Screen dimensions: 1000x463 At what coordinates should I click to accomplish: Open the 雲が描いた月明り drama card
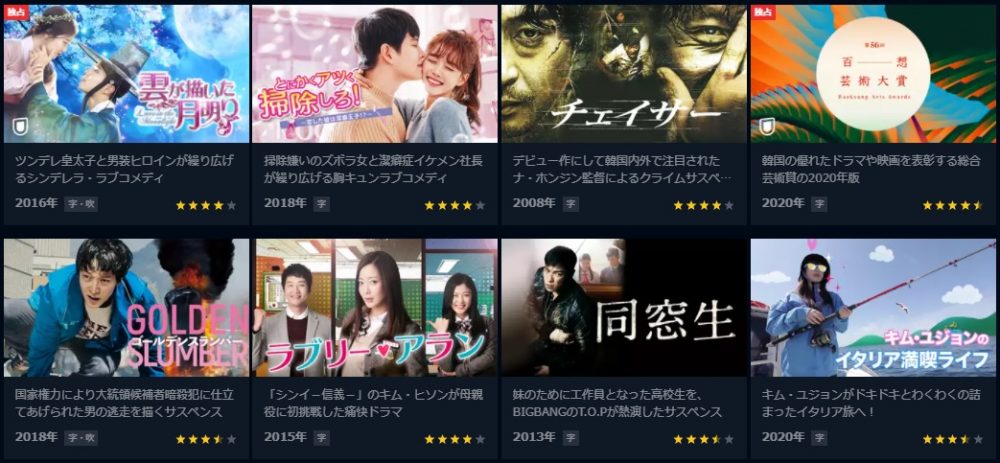pyautogui.click(x=125, y=75)
